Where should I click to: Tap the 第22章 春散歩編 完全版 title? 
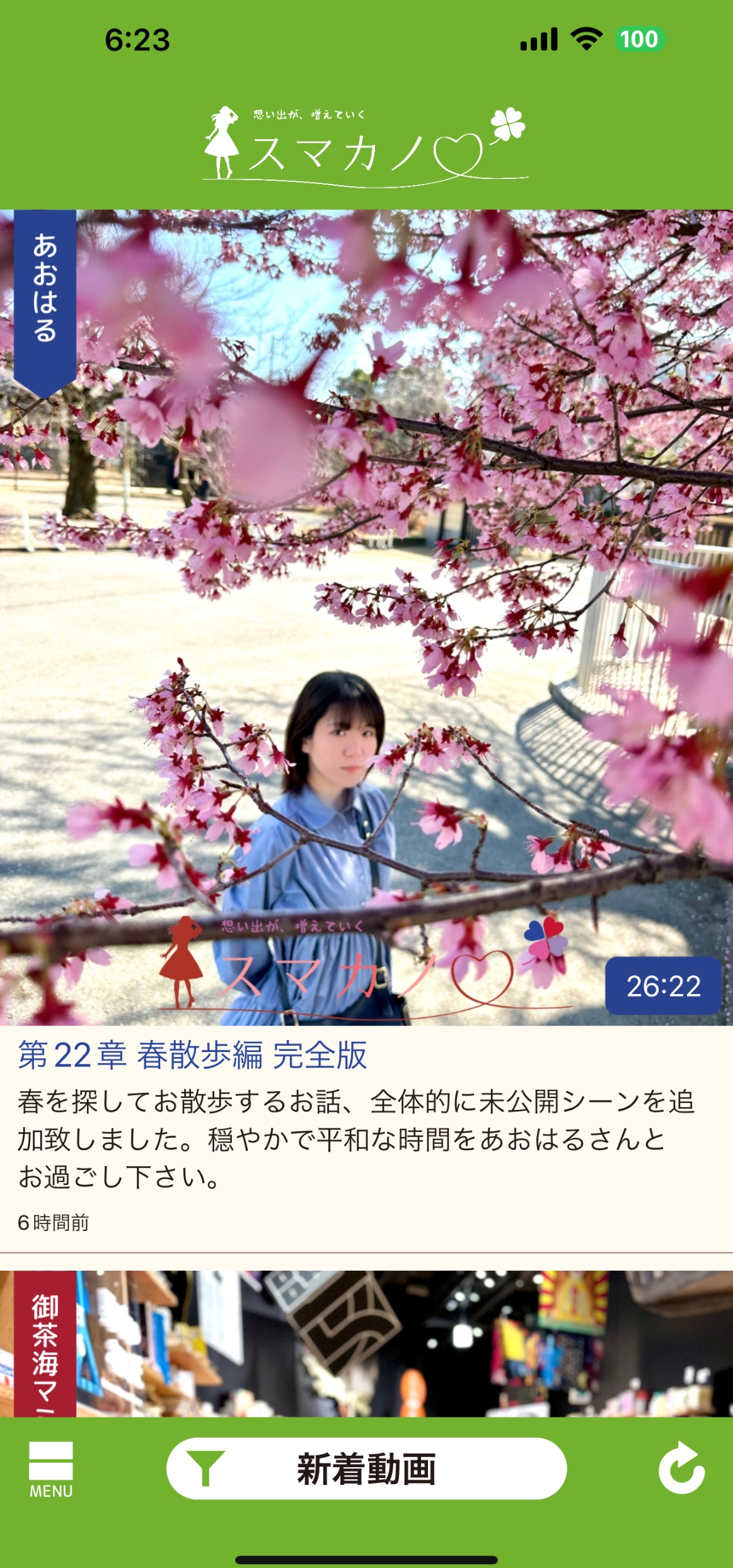192,1055
